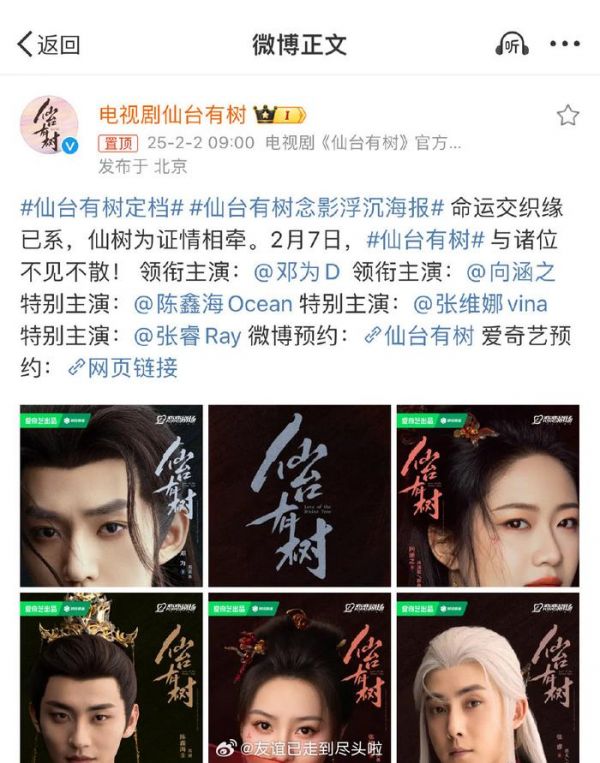Visit @陈鑫海Ocean profile mention

pos(212,304)
